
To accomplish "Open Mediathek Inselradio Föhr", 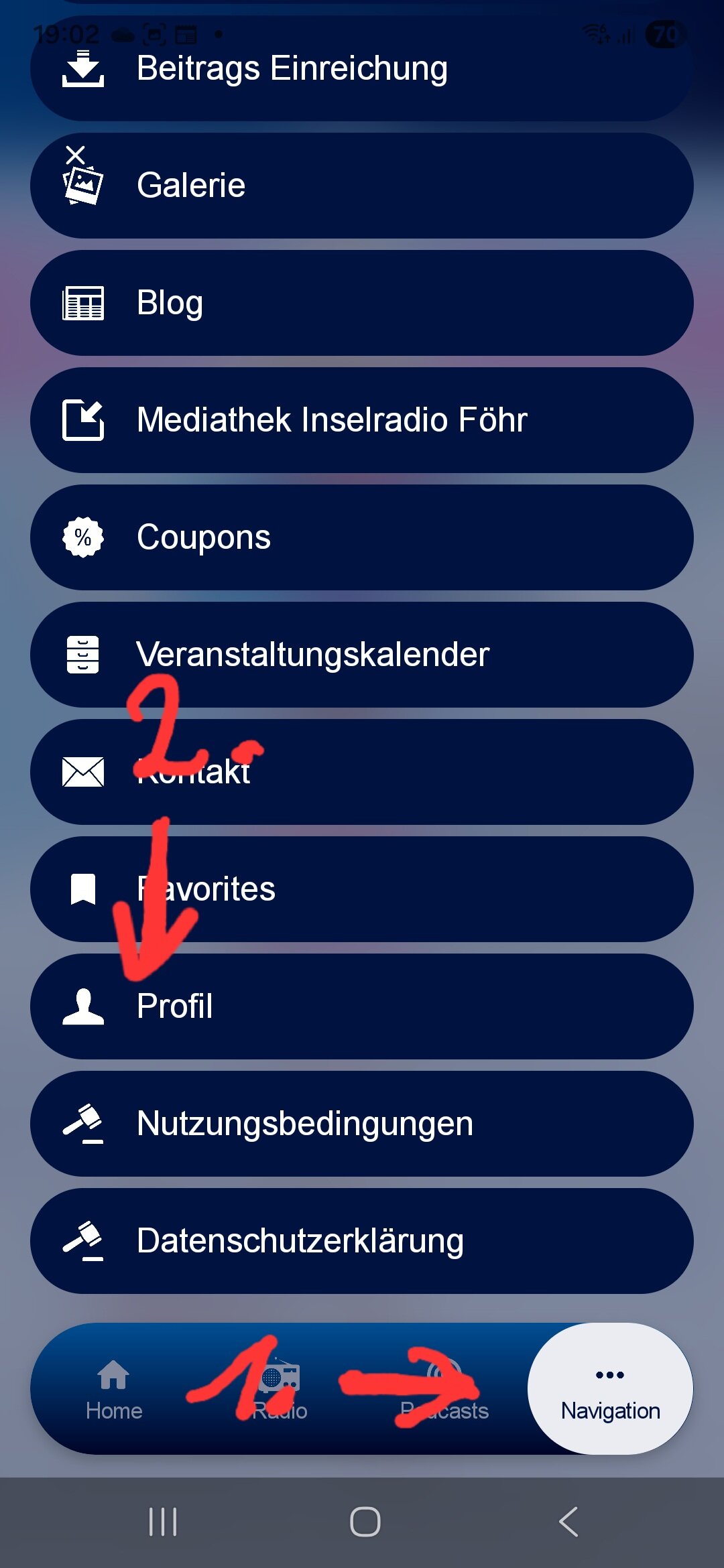I will (362, 420).
